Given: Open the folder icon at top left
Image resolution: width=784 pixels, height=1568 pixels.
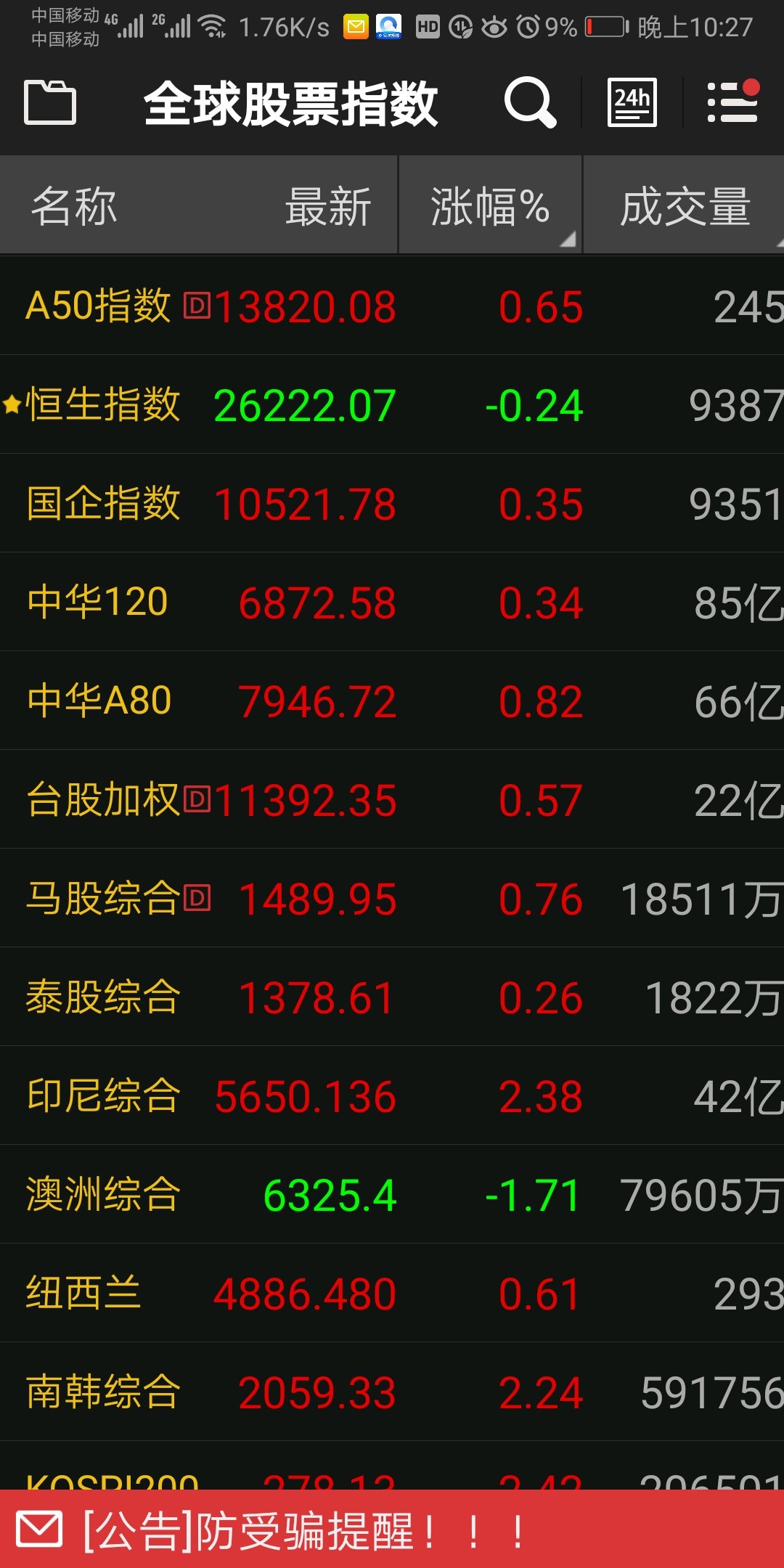Looking at the screenshot, I should (50, 103).
